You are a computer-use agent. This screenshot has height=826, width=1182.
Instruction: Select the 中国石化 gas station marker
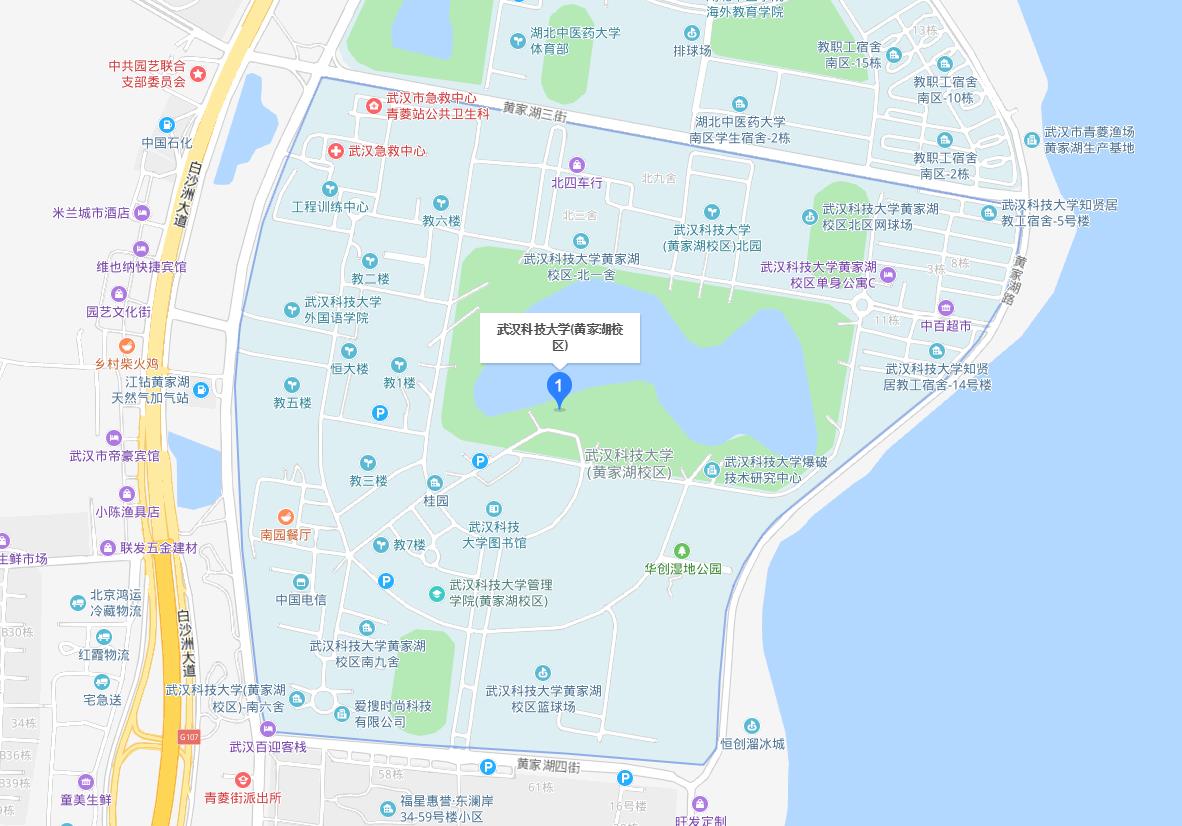[x=166, y=125]
